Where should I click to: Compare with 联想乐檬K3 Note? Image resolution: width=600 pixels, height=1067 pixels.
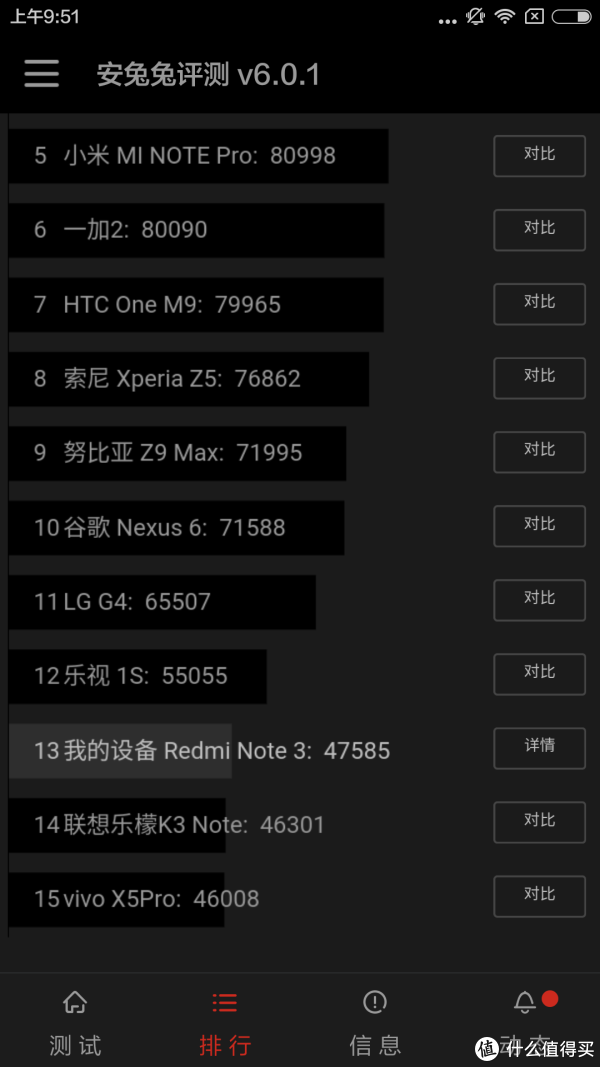539,823
